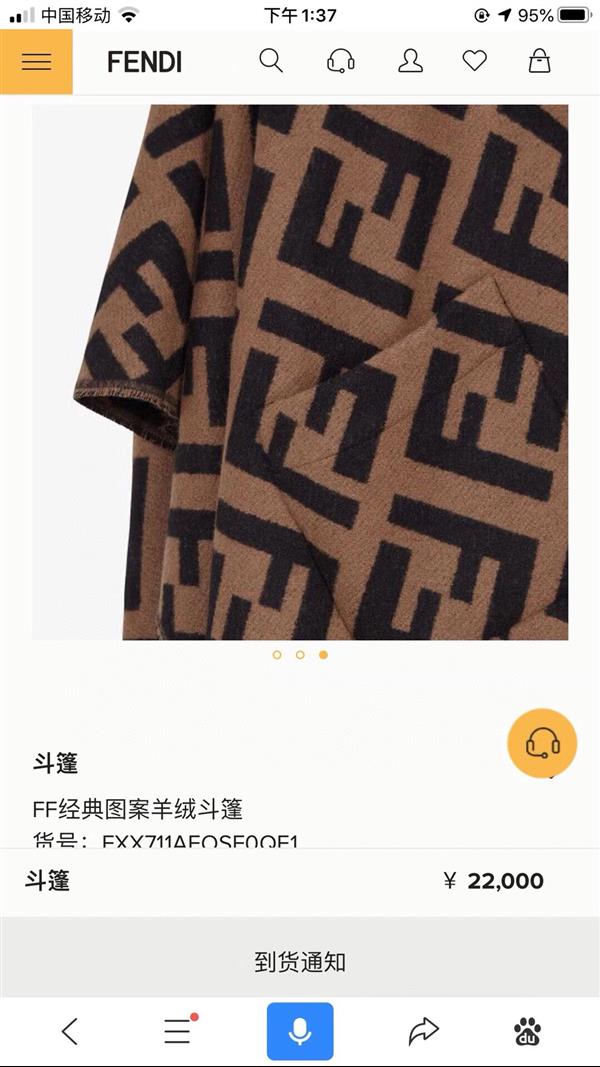Screen dimensions: 600x1067
Task: Share this page via arrow icon
Action: click(x=424, y=1031)
